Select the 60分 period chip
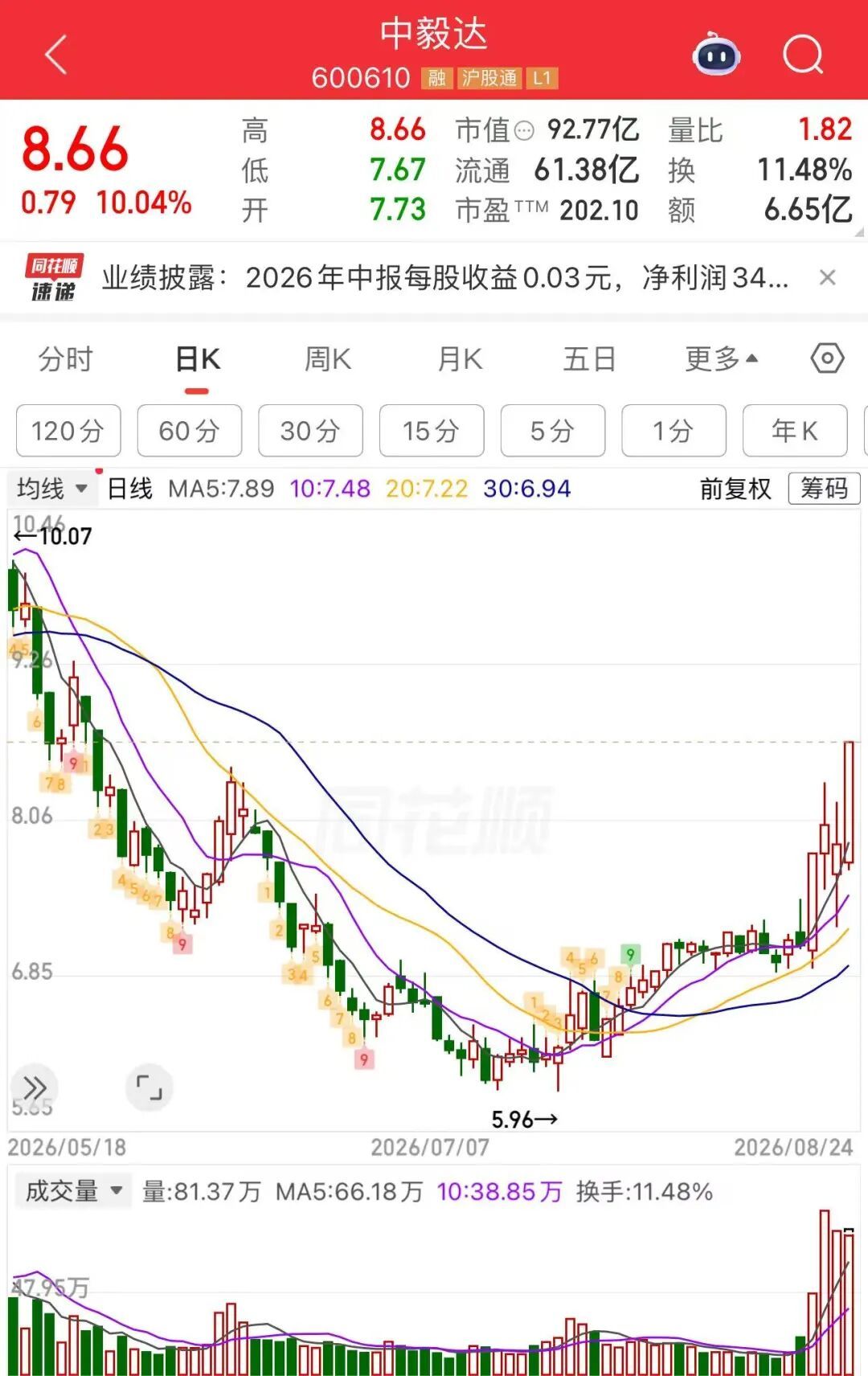The image size is (868, 1376). tap(190, 431)
